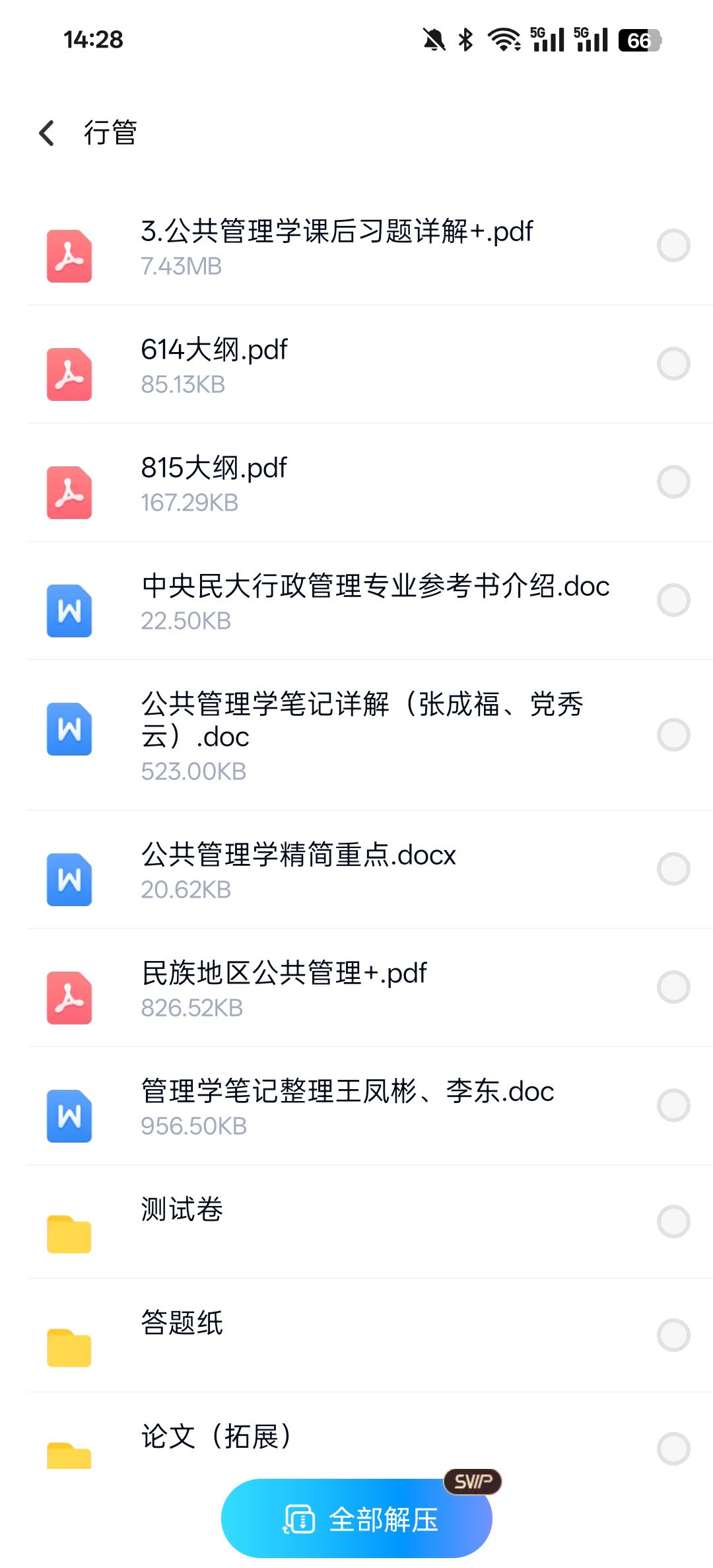Select the 民族地区公共管理+.pdf radio button
Viewport: 713px width, 1568px height.
(x=673, y=987)
